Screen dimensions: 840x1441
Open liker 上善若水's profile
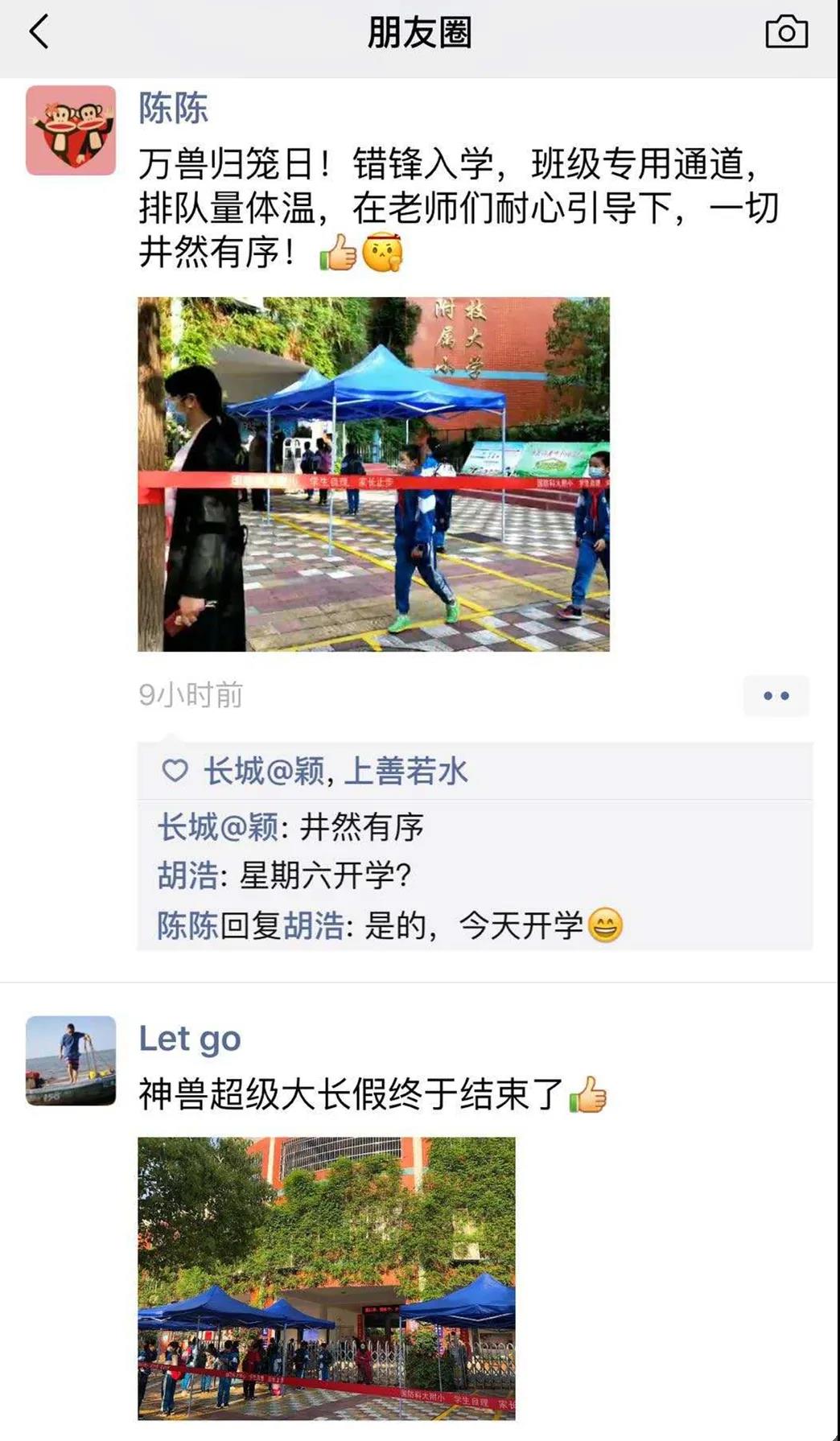point(406,771)
